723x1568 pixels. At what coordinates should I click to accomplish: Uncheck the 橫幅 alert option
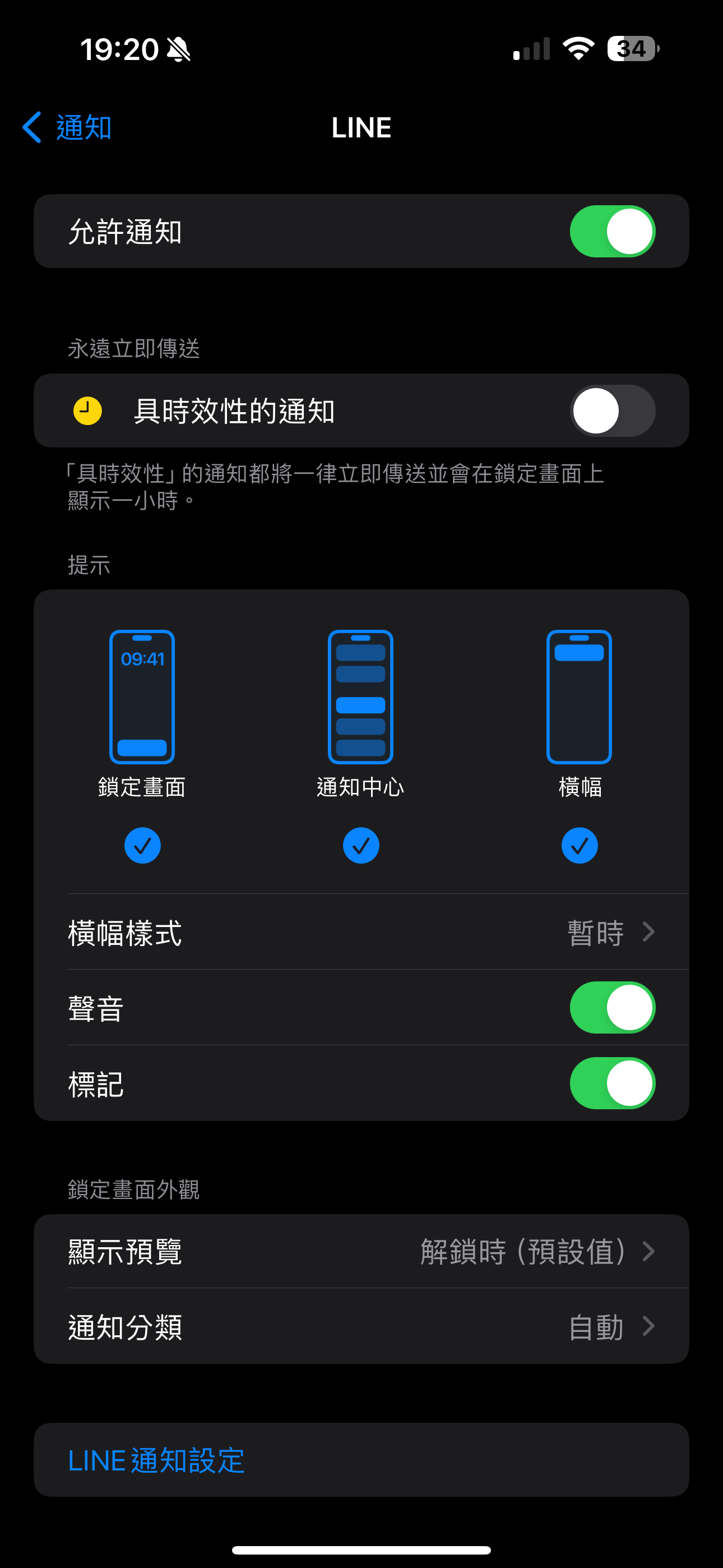[580, 846]
